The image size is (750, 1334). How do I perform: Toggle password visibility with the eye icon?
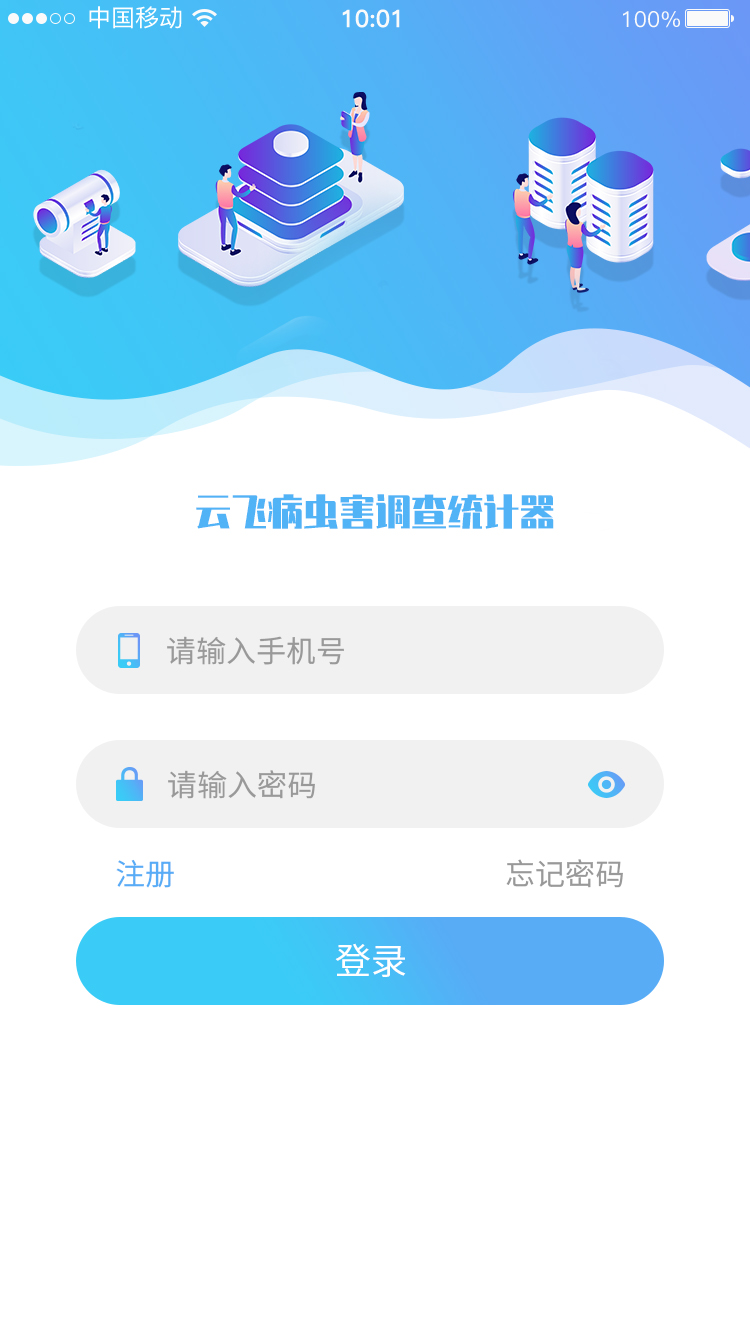606,785
